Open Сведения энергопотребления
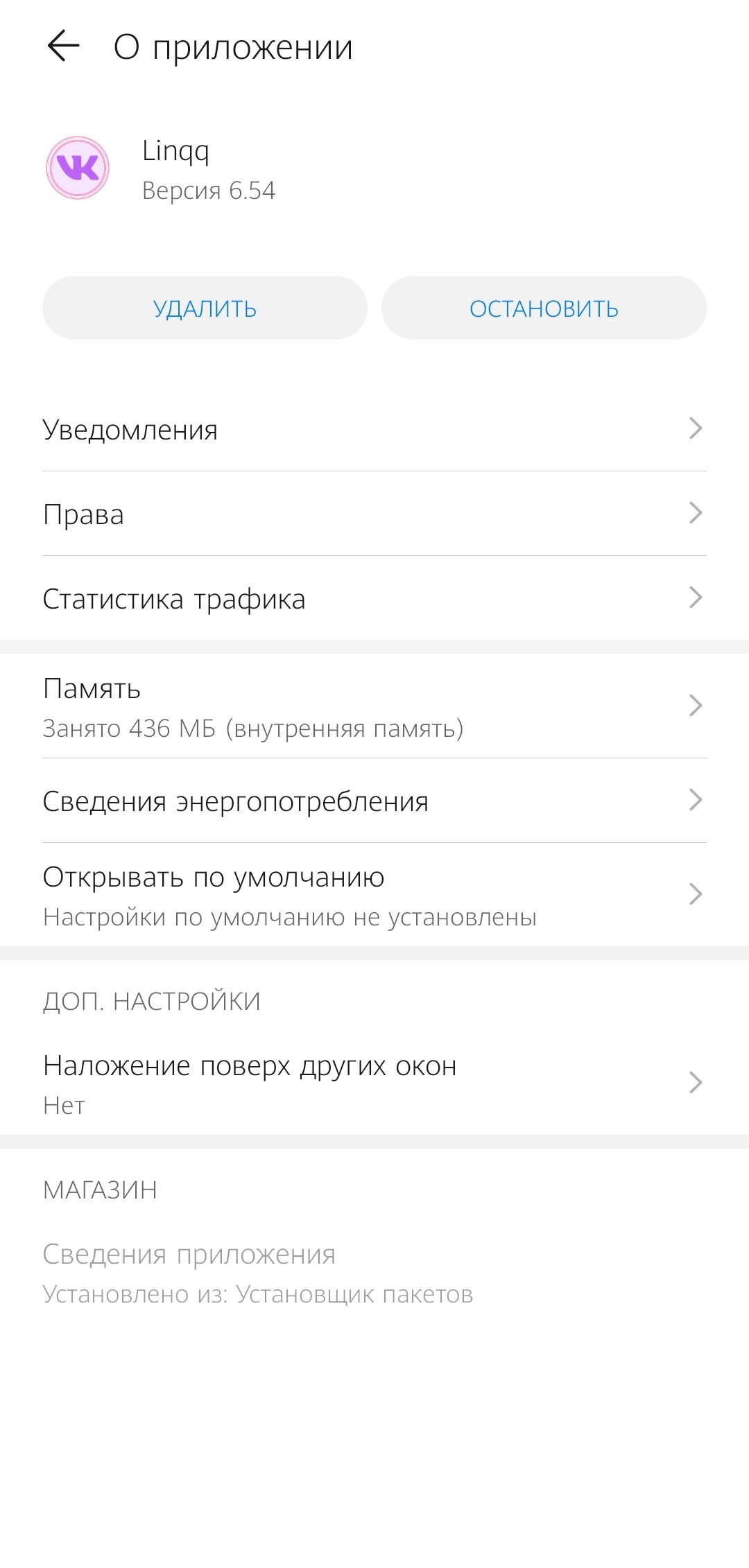This screenshot has height=1568, width=749. [x=374, y=801]
